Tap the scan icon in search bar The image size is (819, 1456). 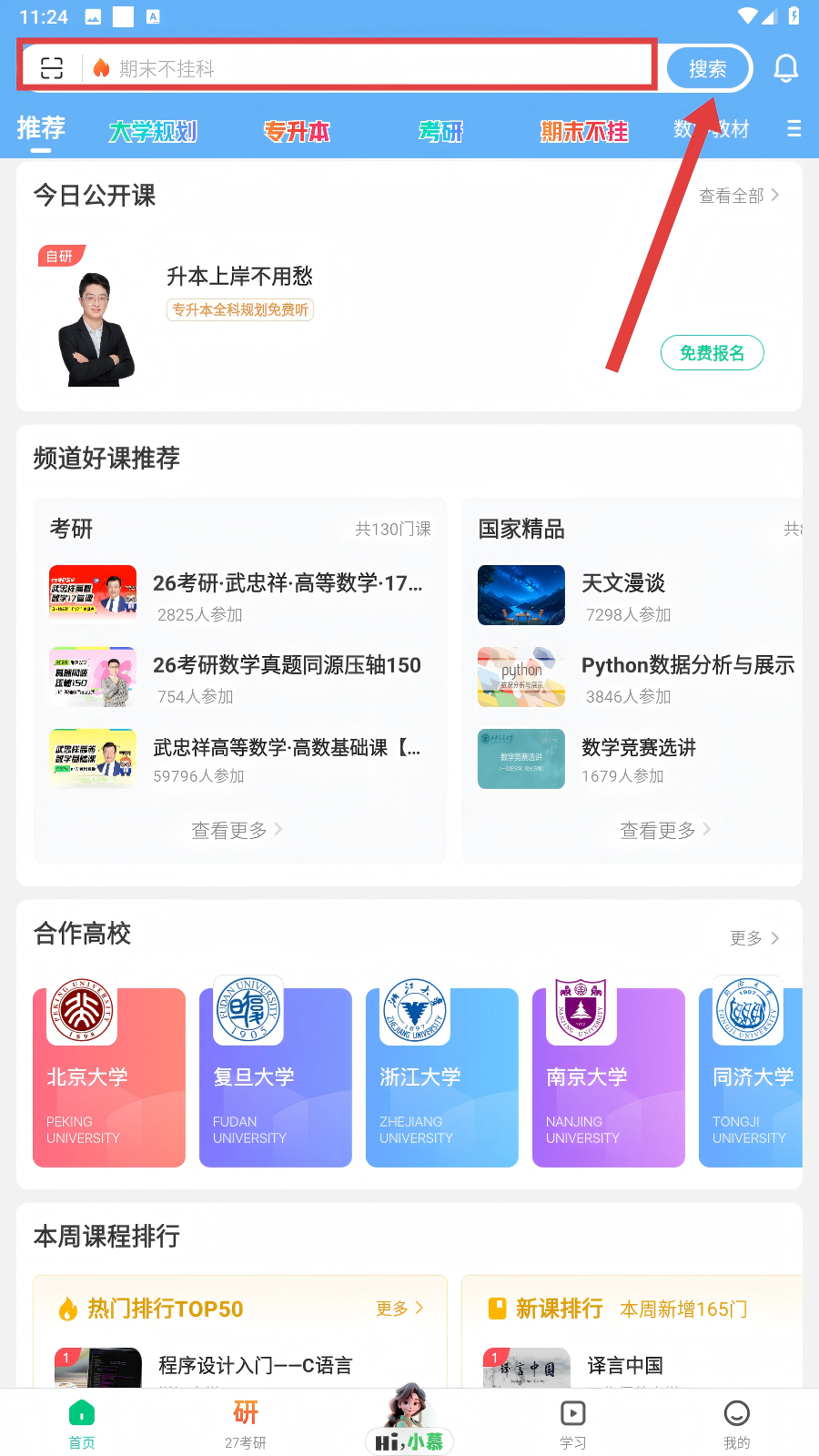[x=52, y=68]
